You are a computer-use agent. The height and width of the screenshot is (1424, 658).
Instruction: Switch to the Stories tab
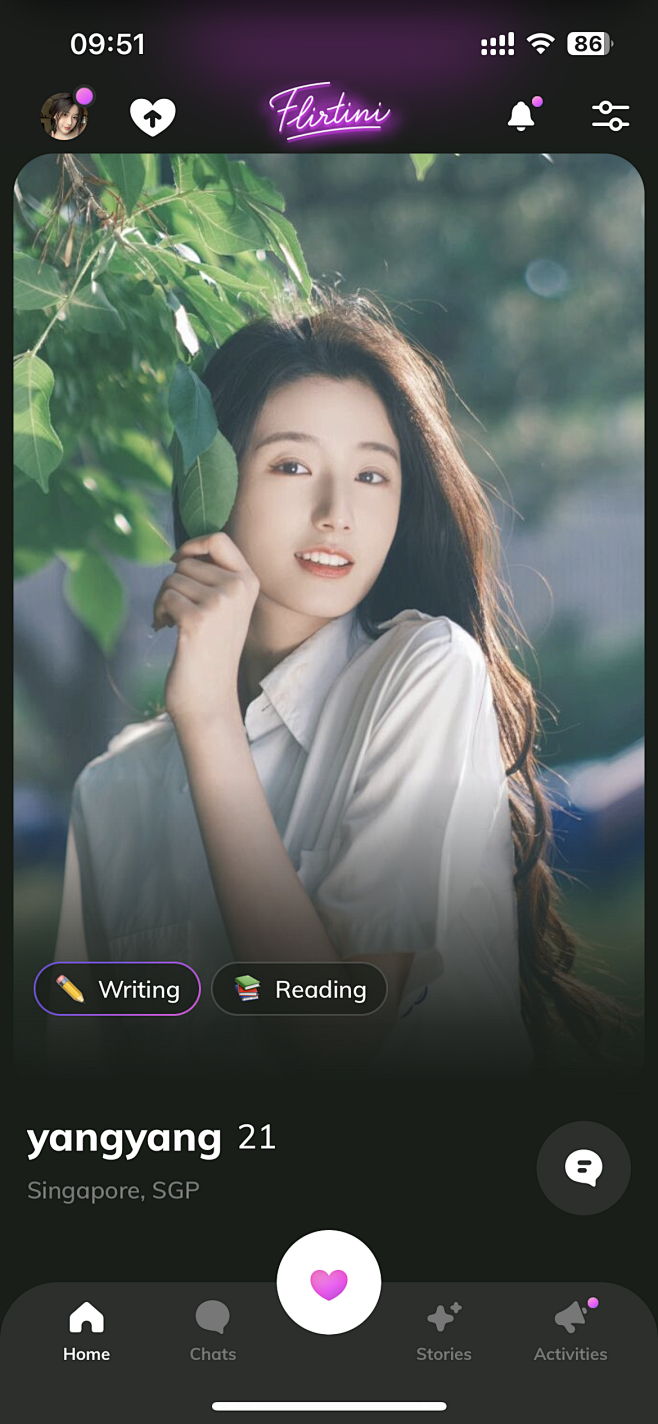[x=444, y=1331]
